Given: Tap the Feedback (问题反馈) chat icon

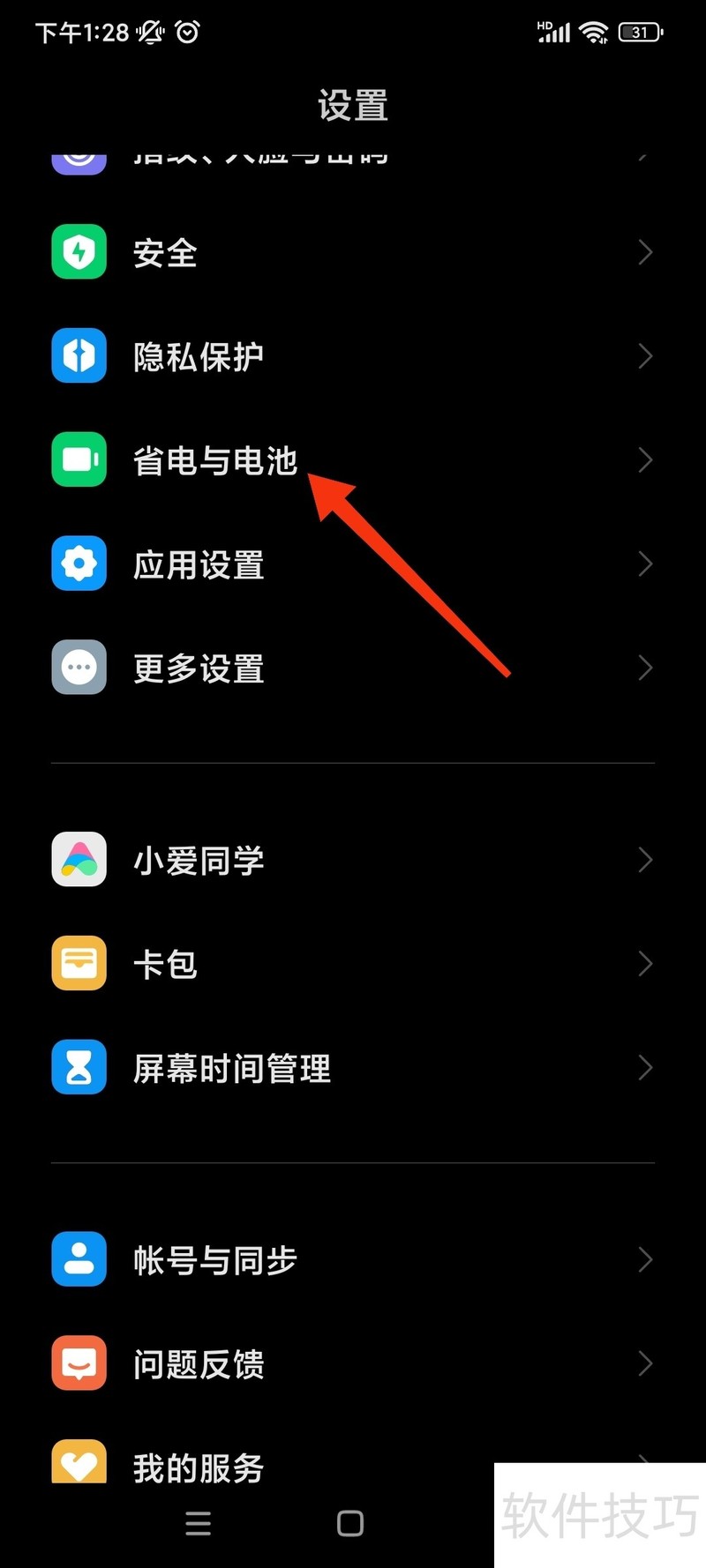Looking at the screenshot, I should tap(79, 1363).
